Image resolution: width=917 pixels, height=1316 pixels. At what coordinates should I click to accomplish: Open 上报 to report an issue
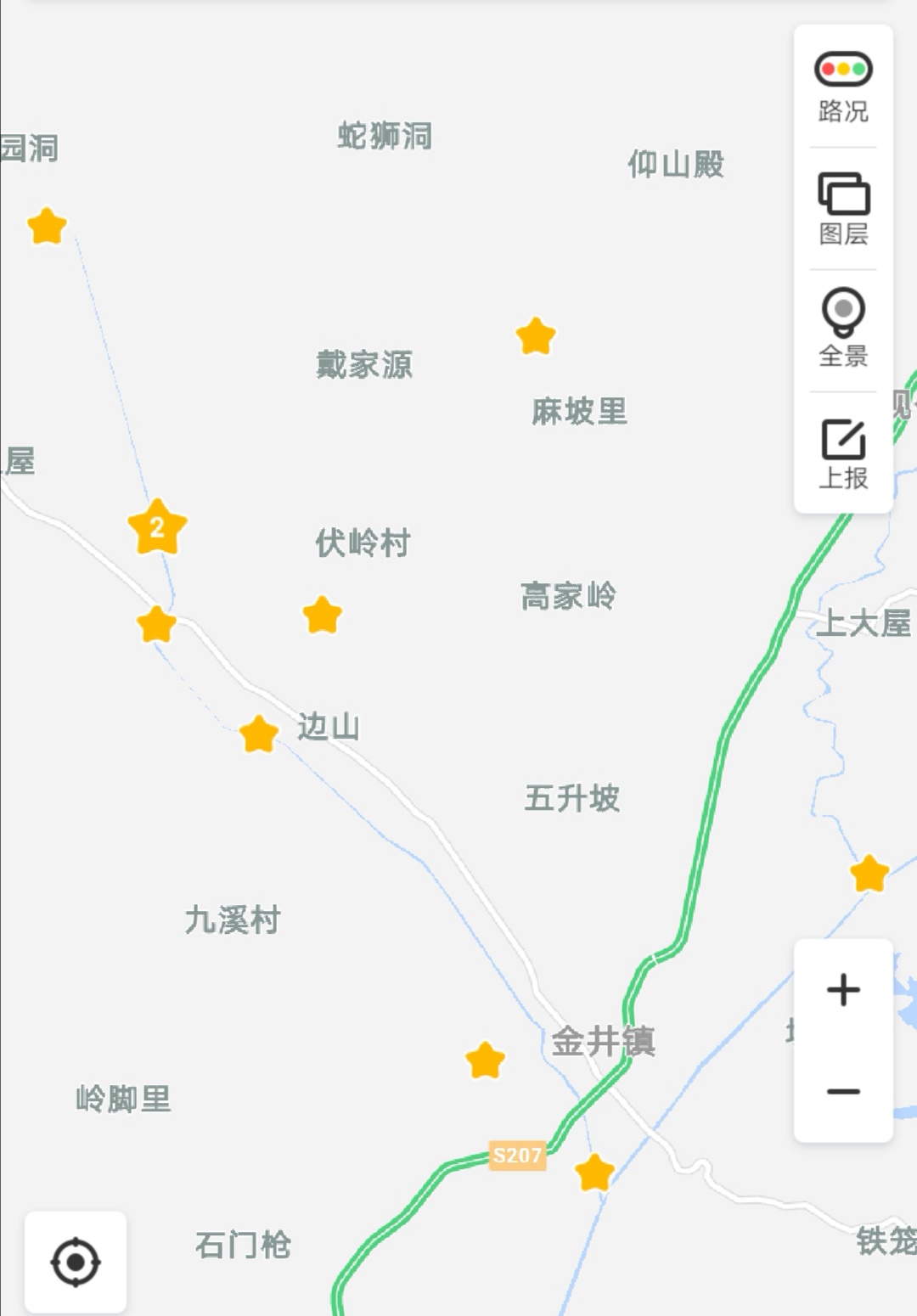pyautogui.click(x=843, y=453)
